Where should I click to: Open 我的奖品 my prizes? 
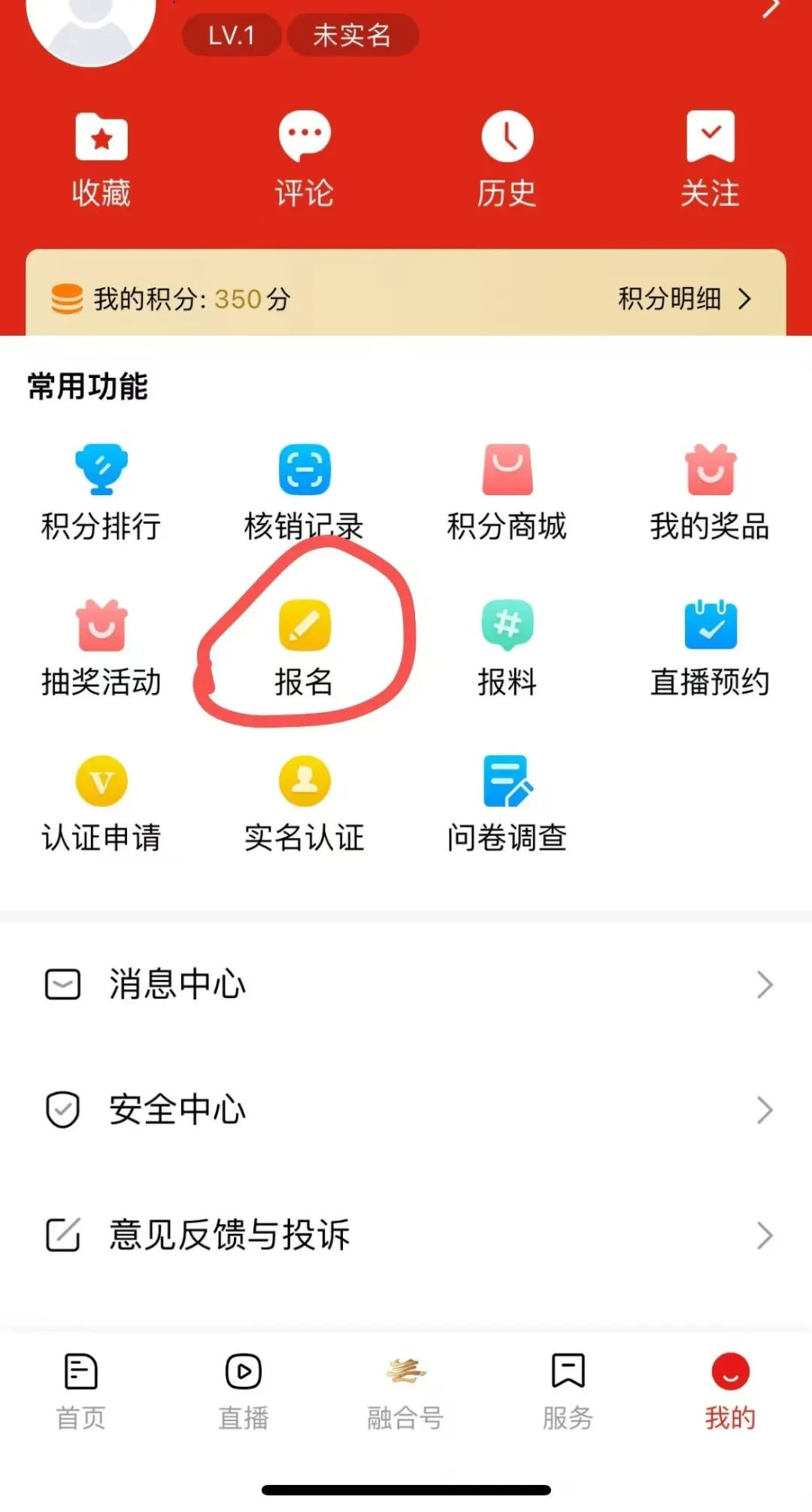point(710,494)
